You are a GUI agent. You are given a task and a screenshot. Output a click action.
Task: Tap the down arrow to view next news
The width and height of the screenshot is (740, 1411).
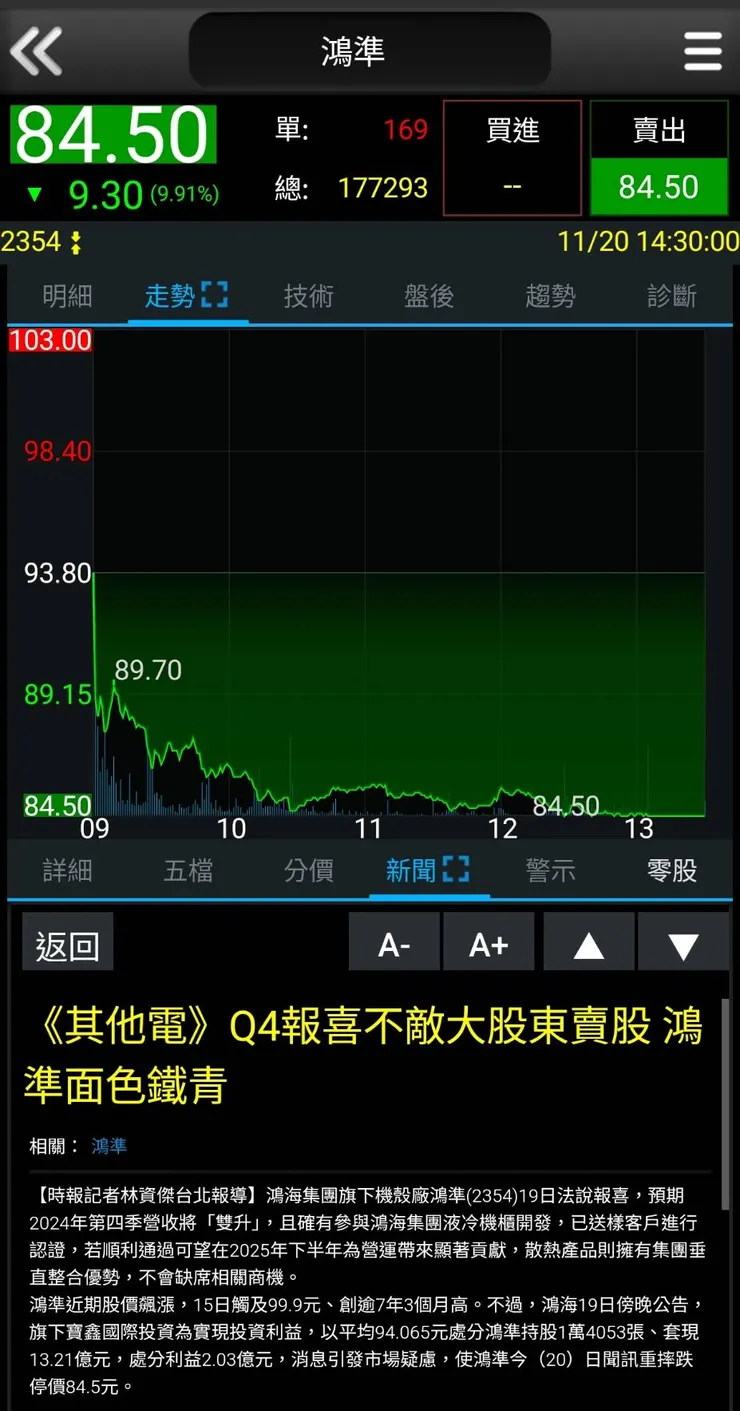pos(683,941)
